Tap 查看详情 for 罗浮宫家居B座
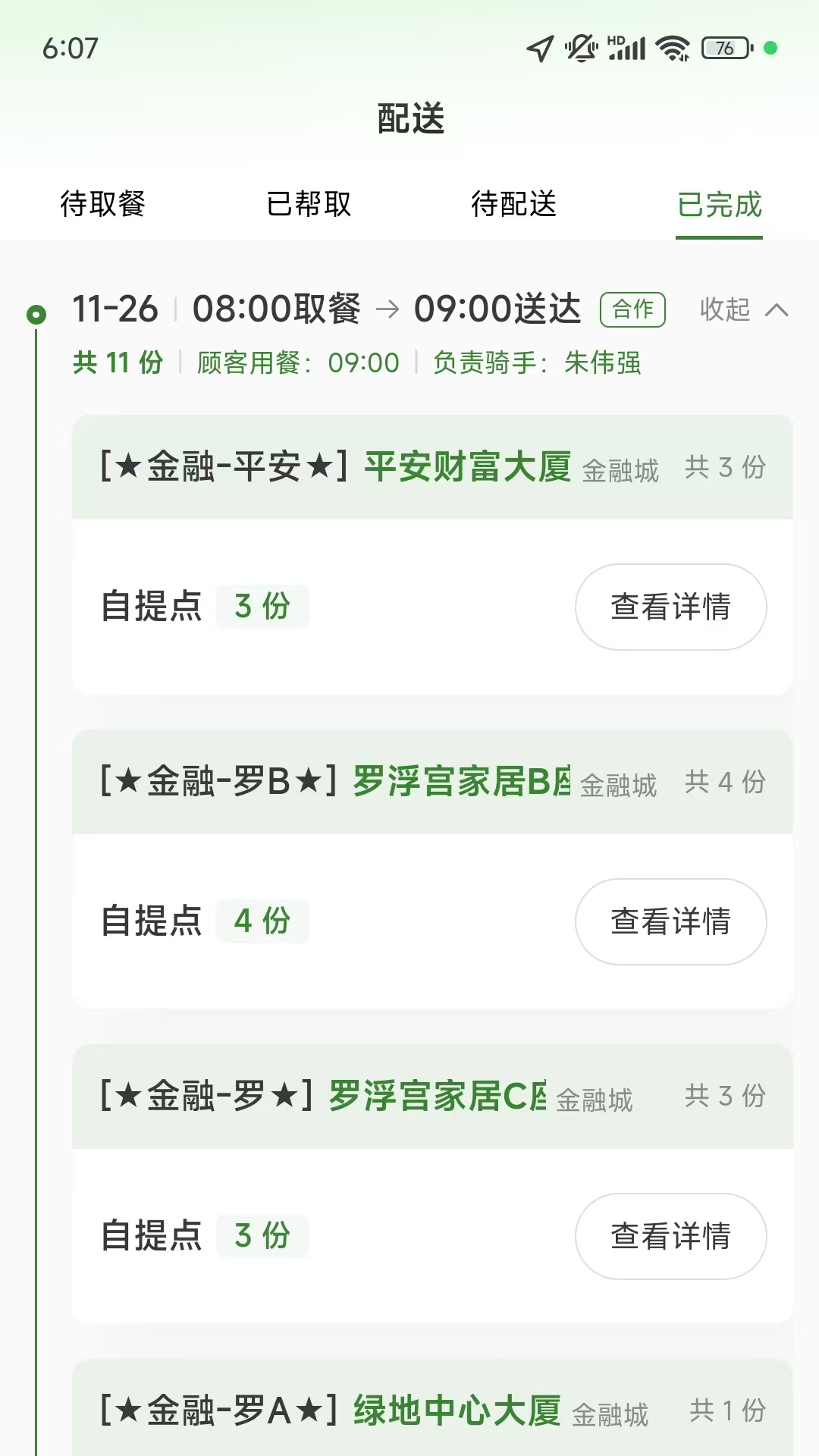The width and height of the screenshot is (819, 1456). point(670,921)
